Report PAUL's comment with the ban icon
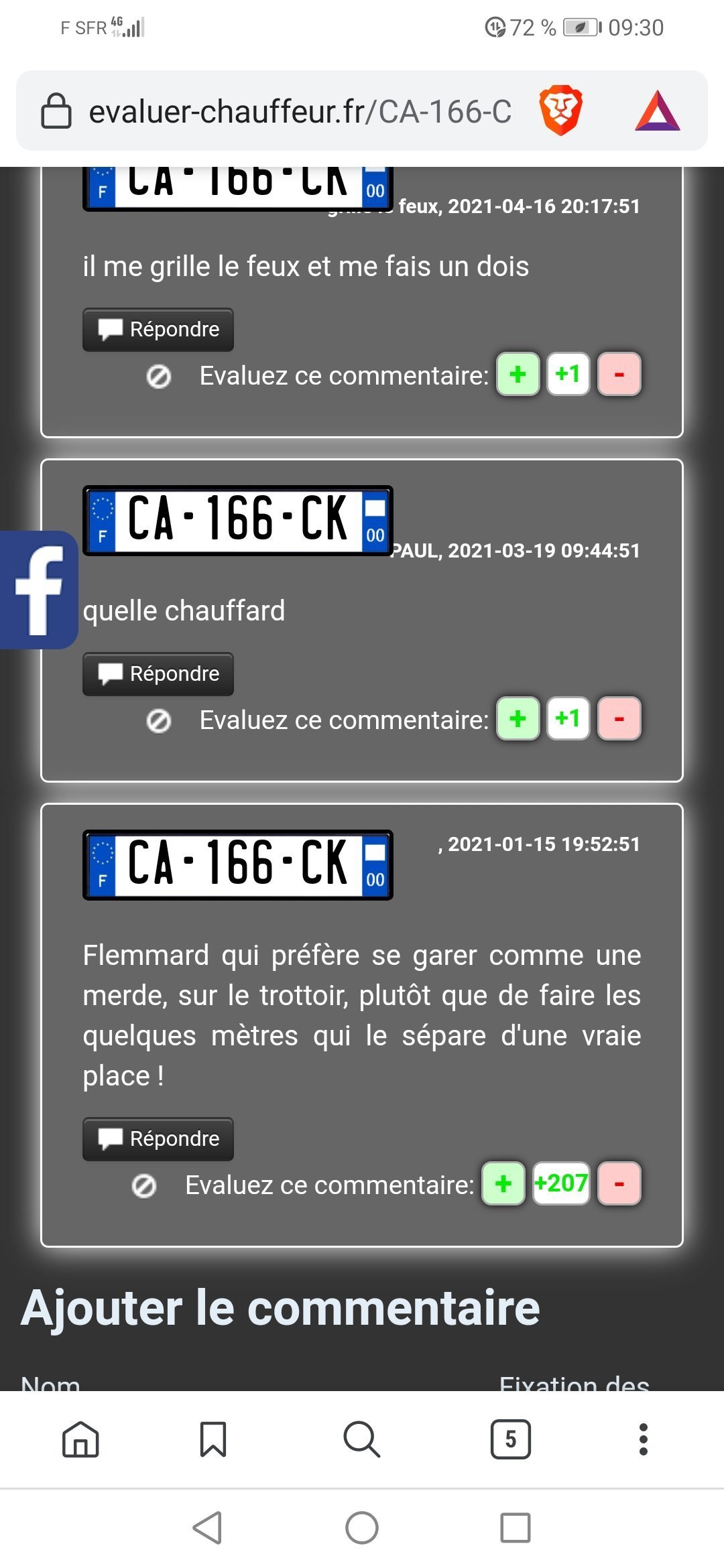Image resolution: width=724 pixels, height=1568 pixels. (159, 721)
